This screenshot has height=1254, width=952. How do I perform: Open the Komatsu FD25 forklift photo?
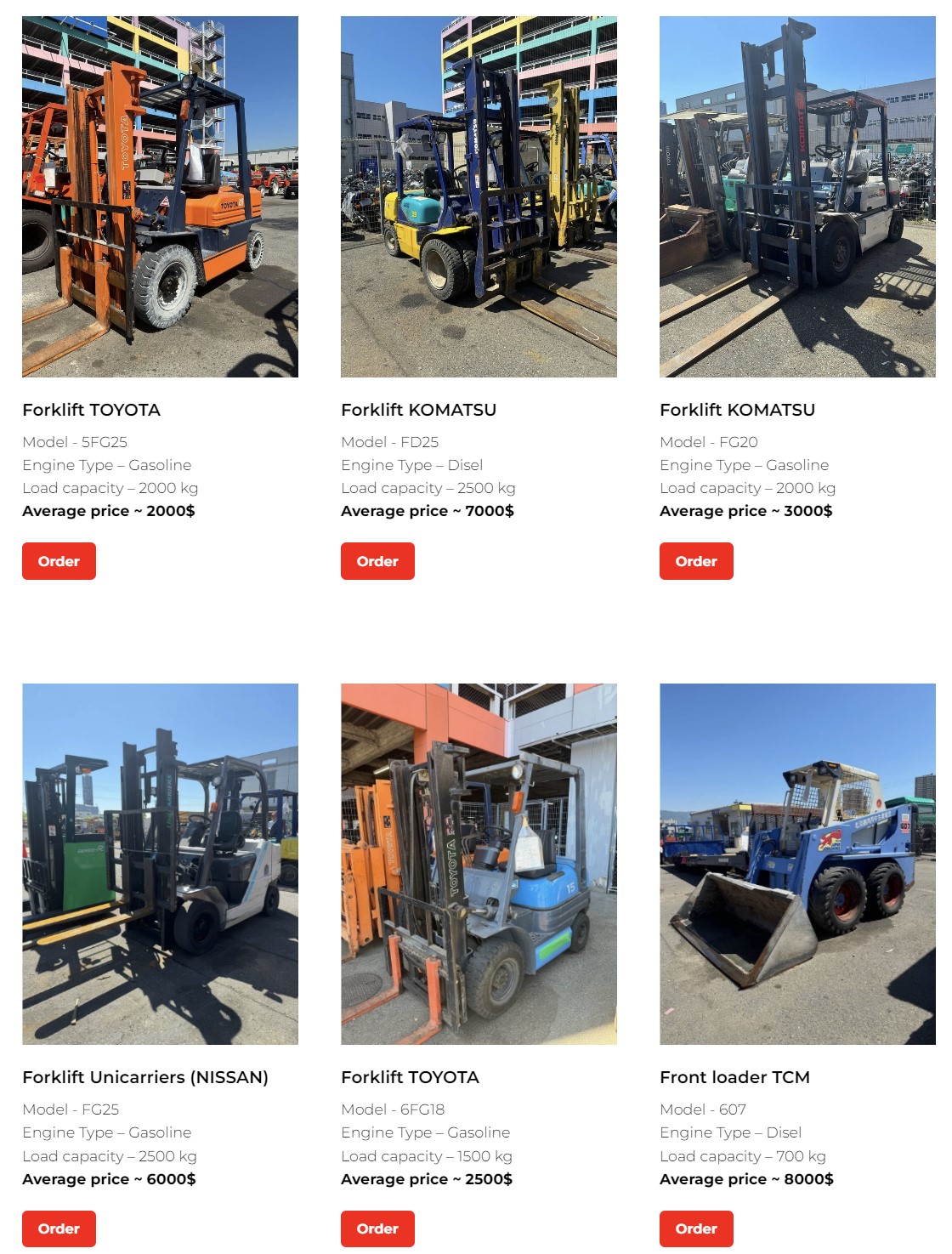coord(479,196)
